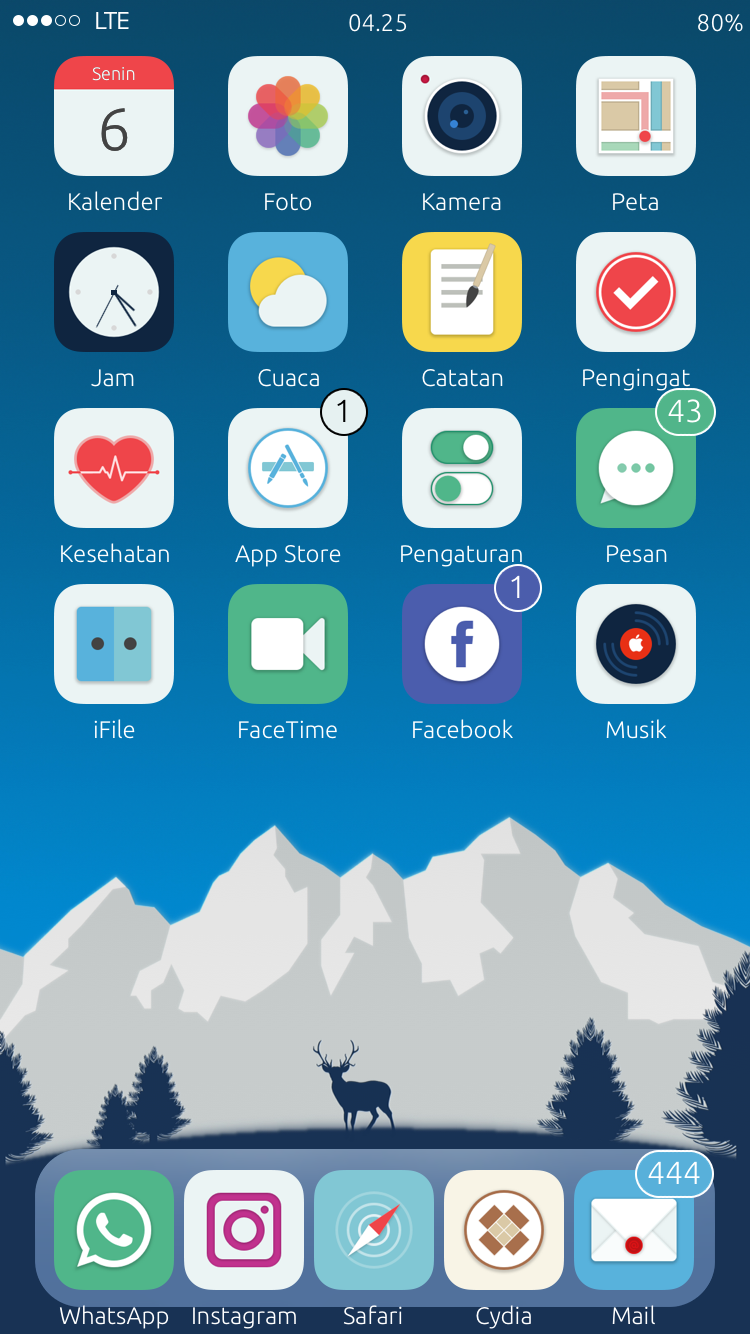Image resolution: width=750 pixels, height=1334 pixels.
Task: Open Catatan notes app
Action: [x=462, y=292]
